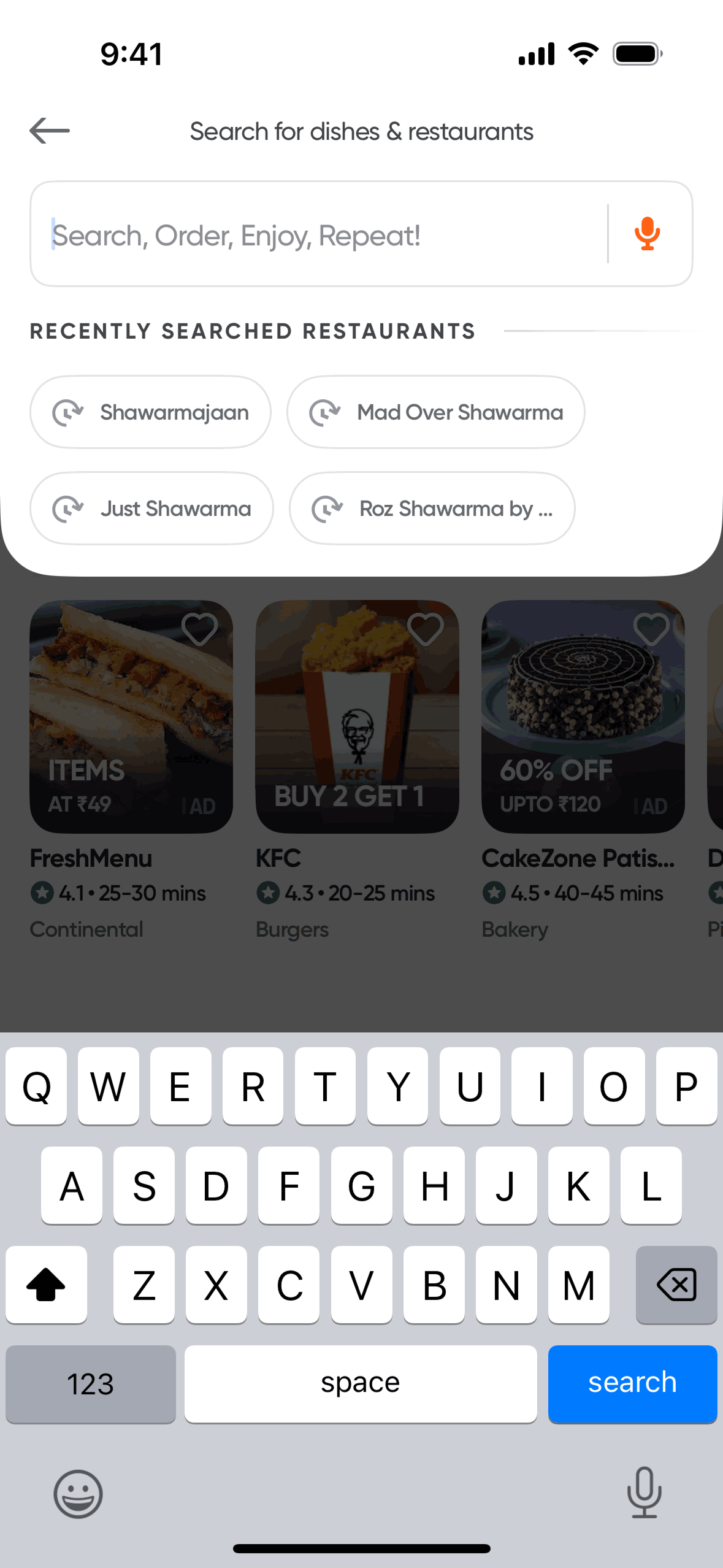Open the Roz Shawarma recent search chip
This screenshot has width=723, height=1568.
(x=432, y=509)
